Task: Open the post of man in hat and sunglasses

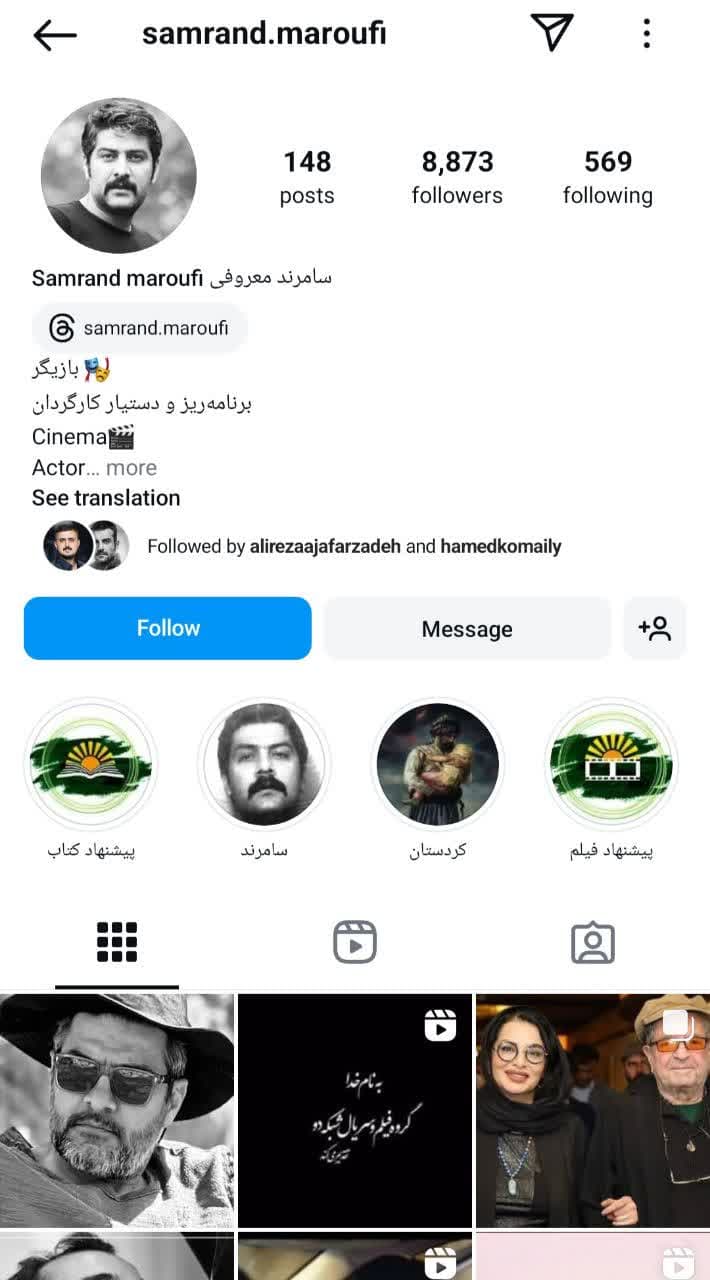Action: 117,1110
